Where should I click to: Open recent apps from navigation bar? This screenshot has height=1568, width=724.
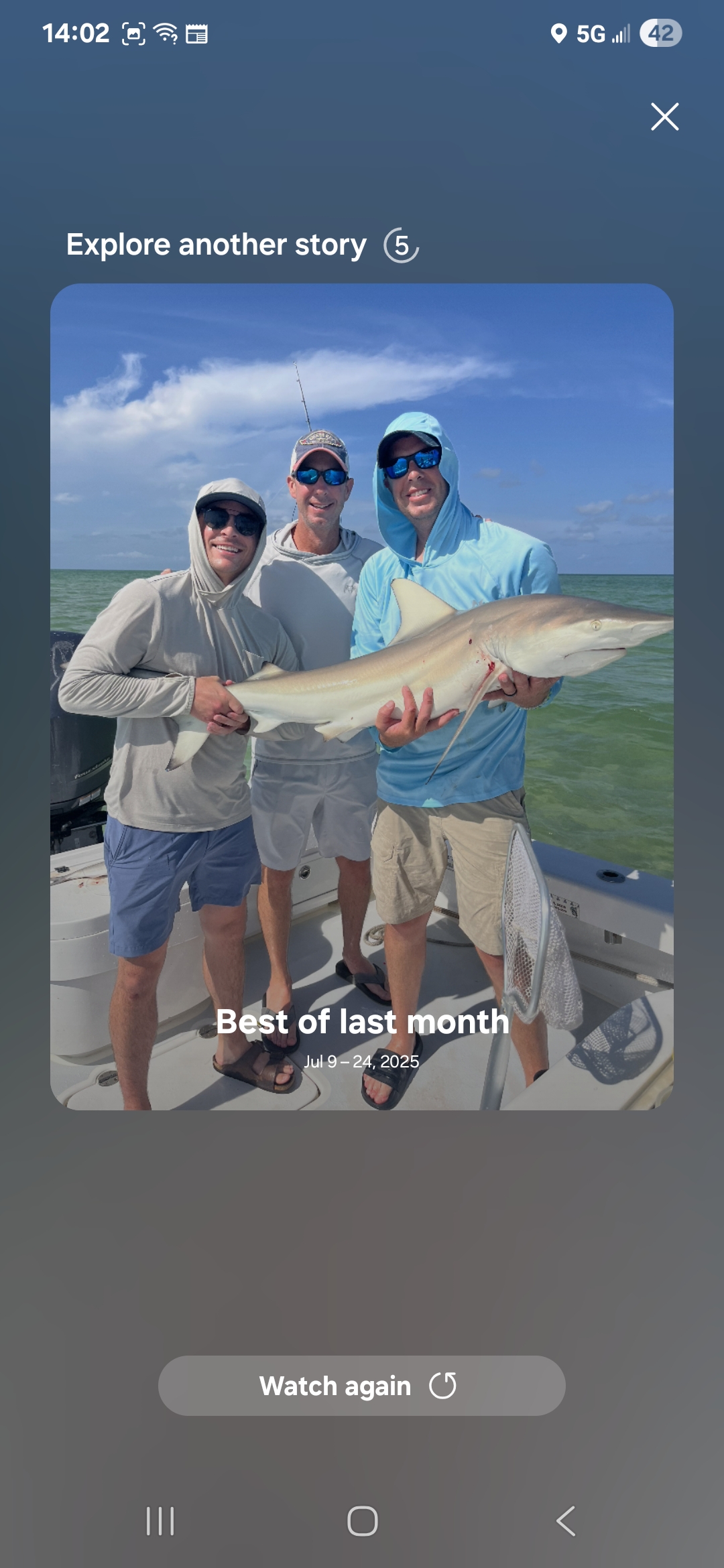[160, 1521]
